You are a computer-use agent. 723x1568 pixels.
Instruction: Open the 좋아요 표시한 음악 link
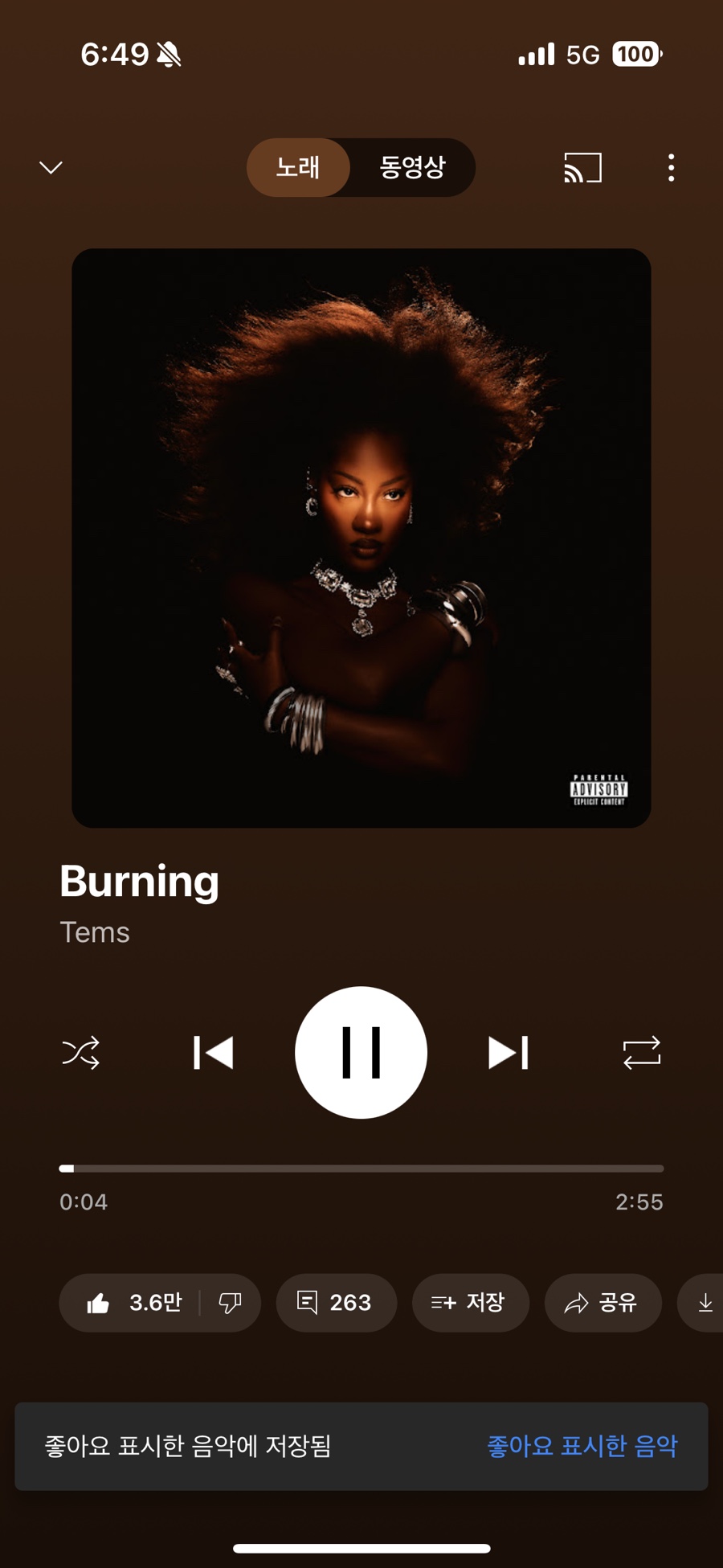[582, 1446]
